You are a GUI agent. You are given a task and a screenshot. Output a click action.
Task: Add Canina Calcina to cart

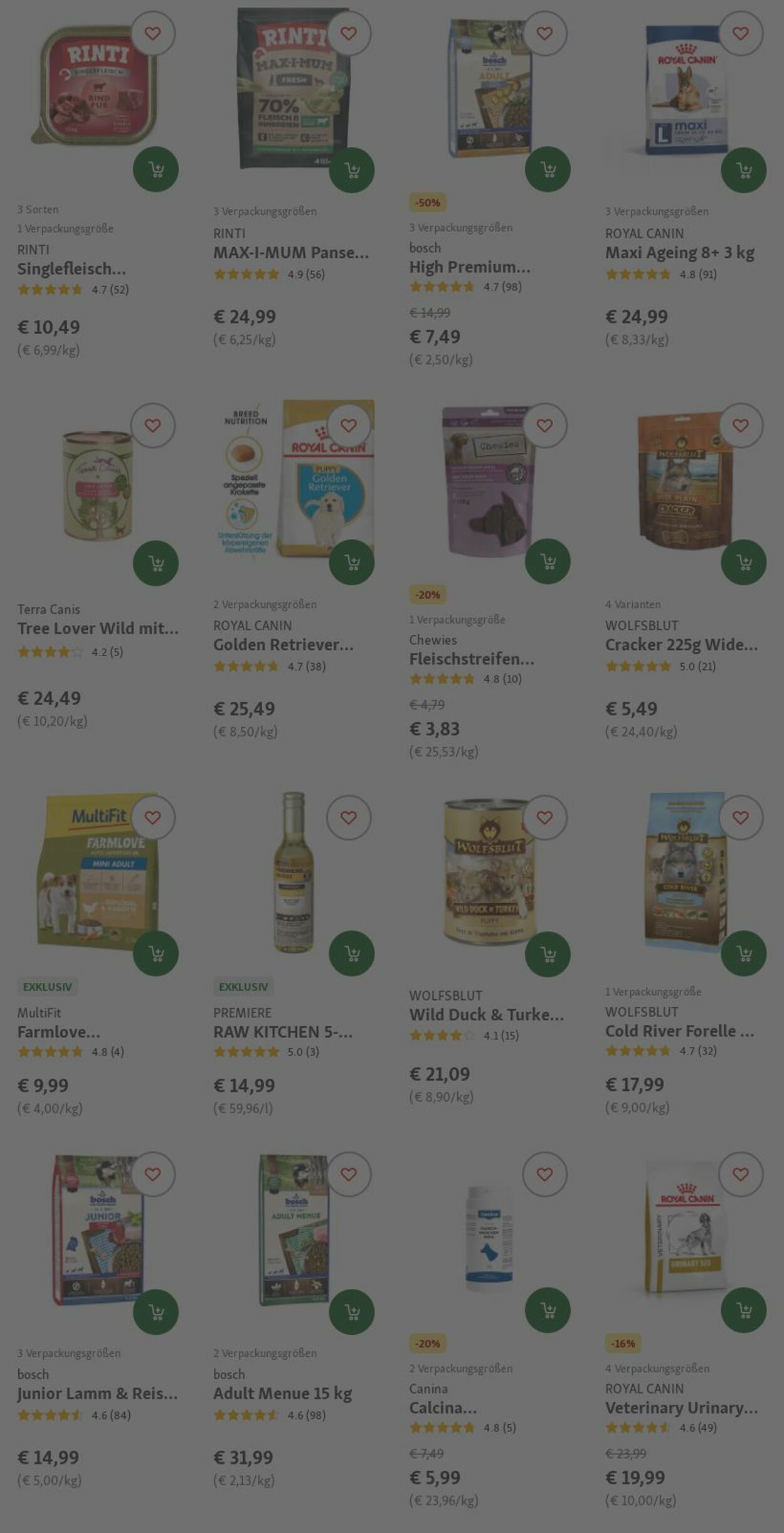tap(548, 1310)
